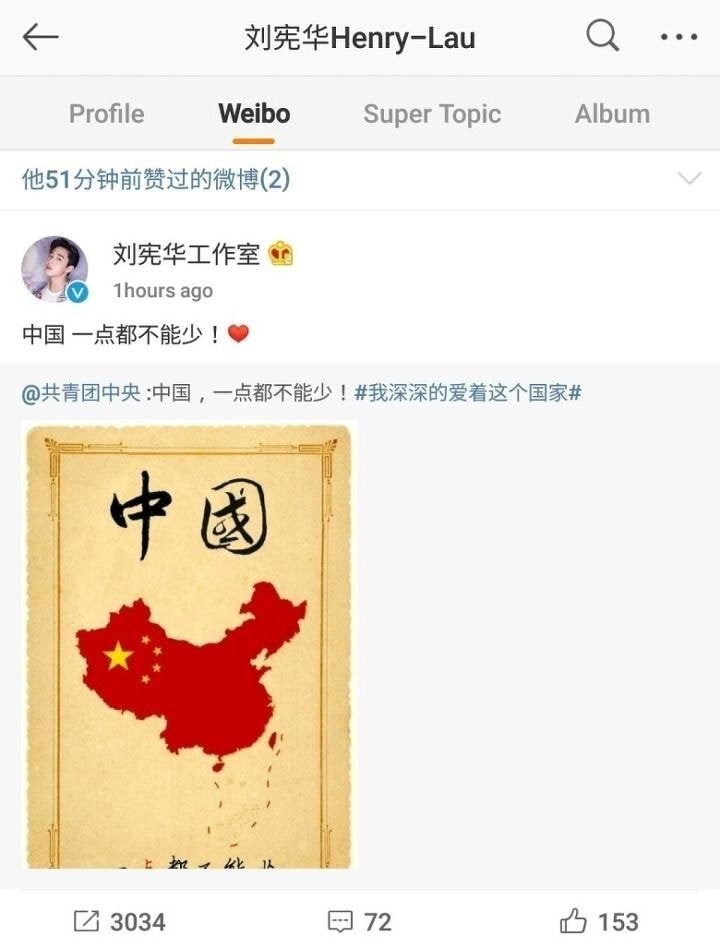Image resolution: width=720 pixels, height=948 pixels.
Task: Open the China map poster image
Action: (x=190, y=645)
